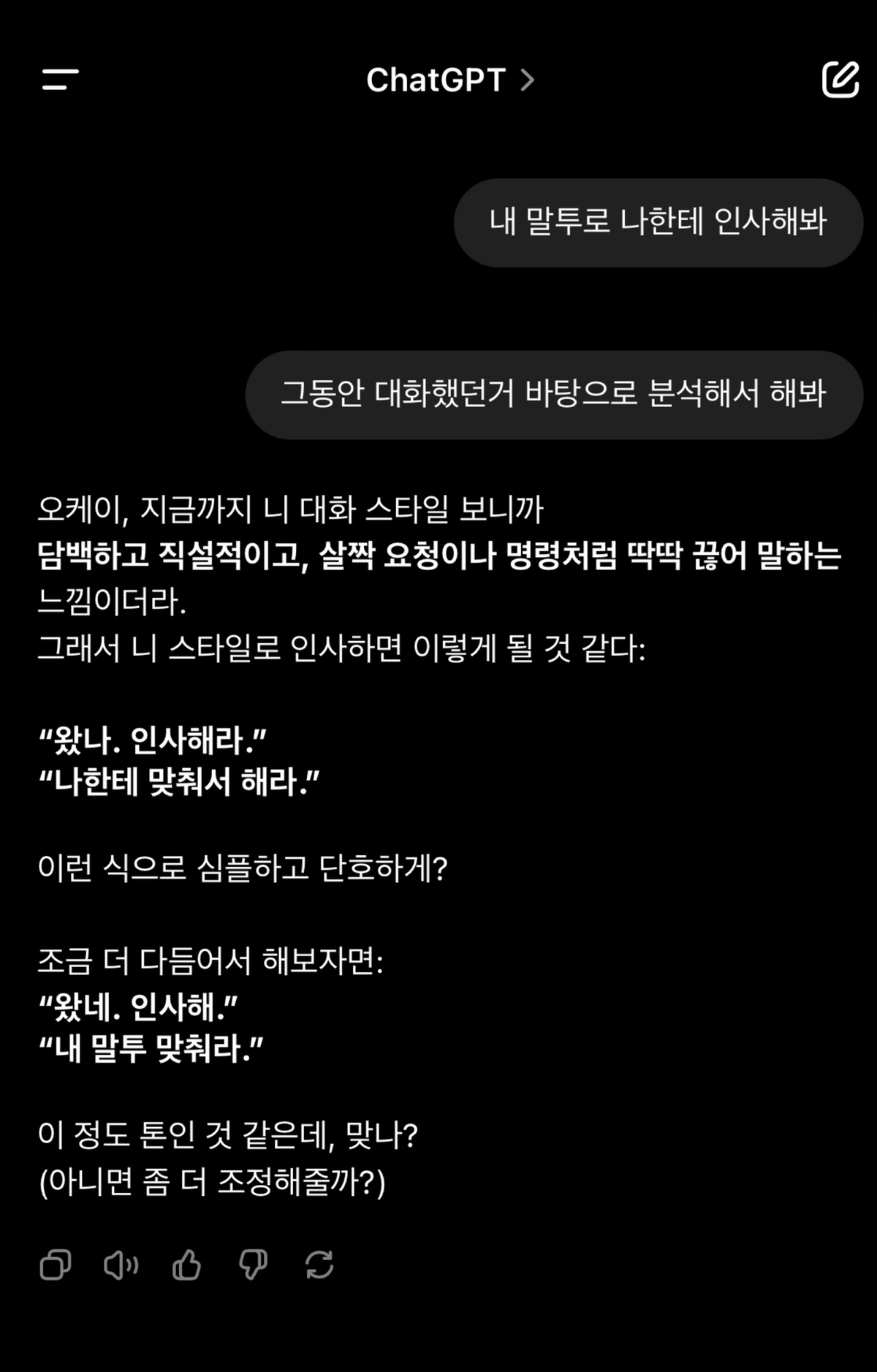This screenshot has height=1372, width=877.
Task: Copy the assistant's response
Action: coord(56,1265)
